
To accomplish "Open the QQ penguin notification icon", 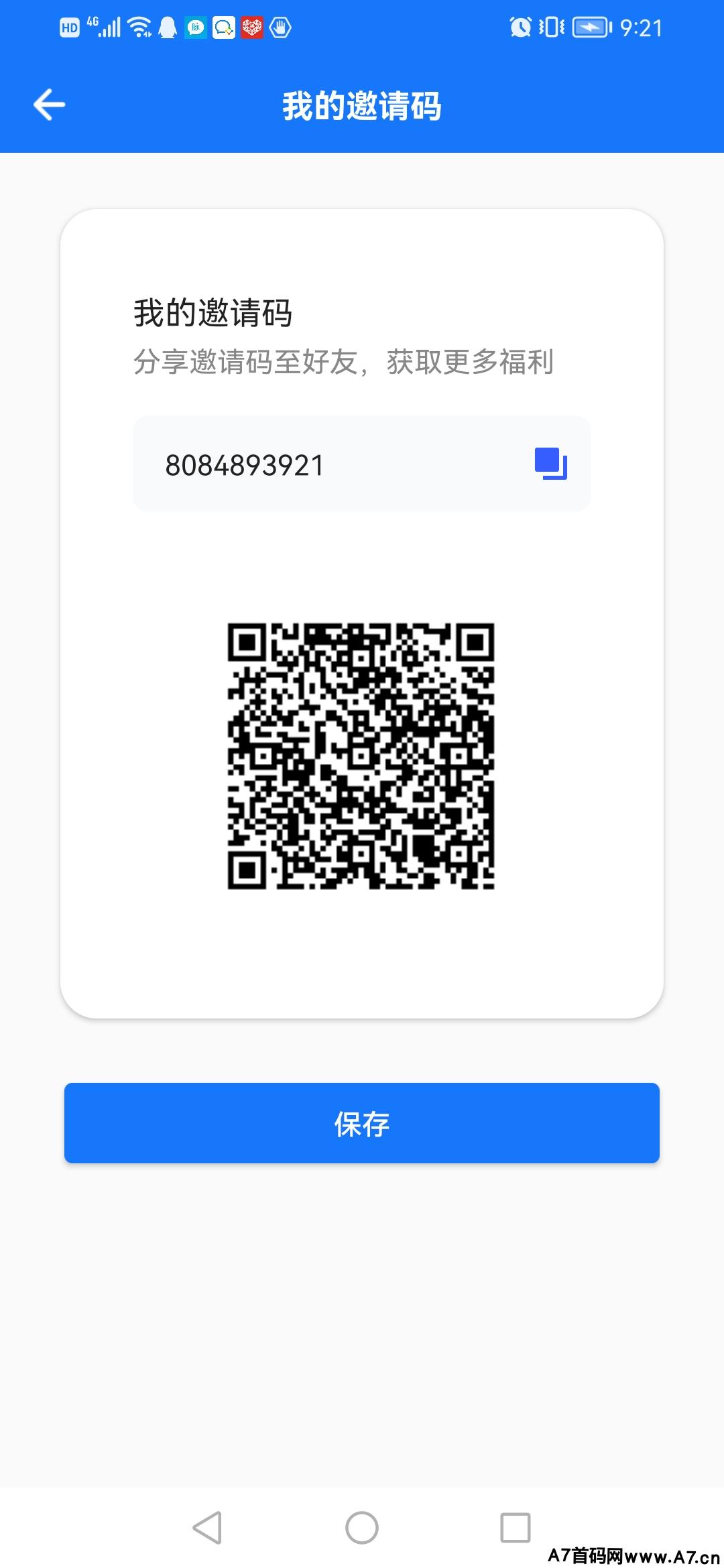I will (169, 27).
